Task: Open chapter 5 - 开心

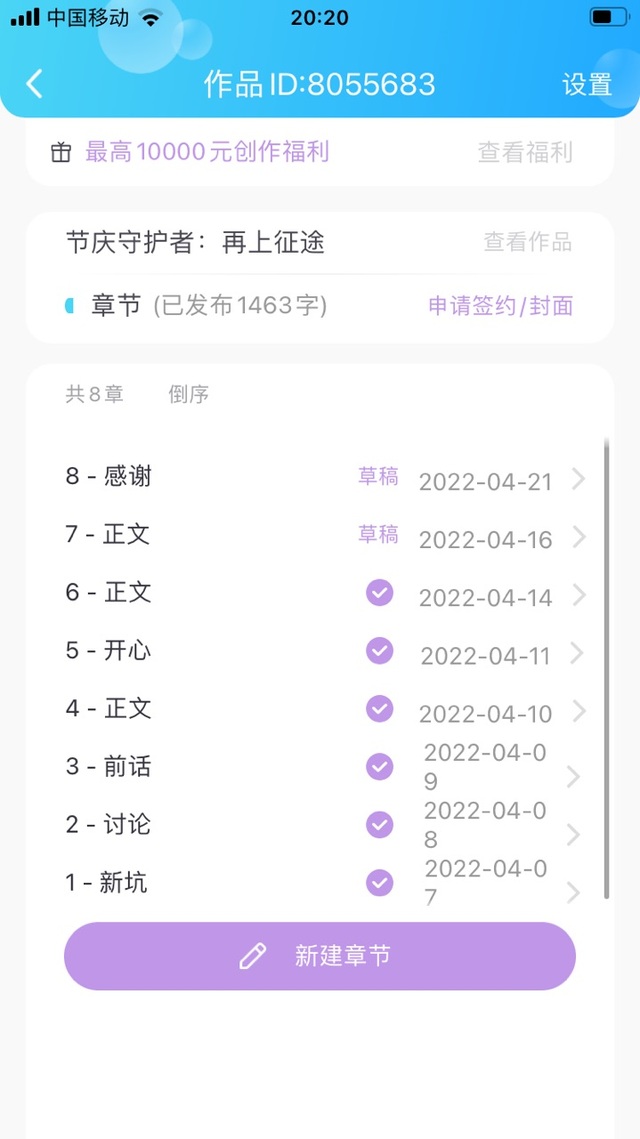Action: pyautogui.click(x=320, y=652)
